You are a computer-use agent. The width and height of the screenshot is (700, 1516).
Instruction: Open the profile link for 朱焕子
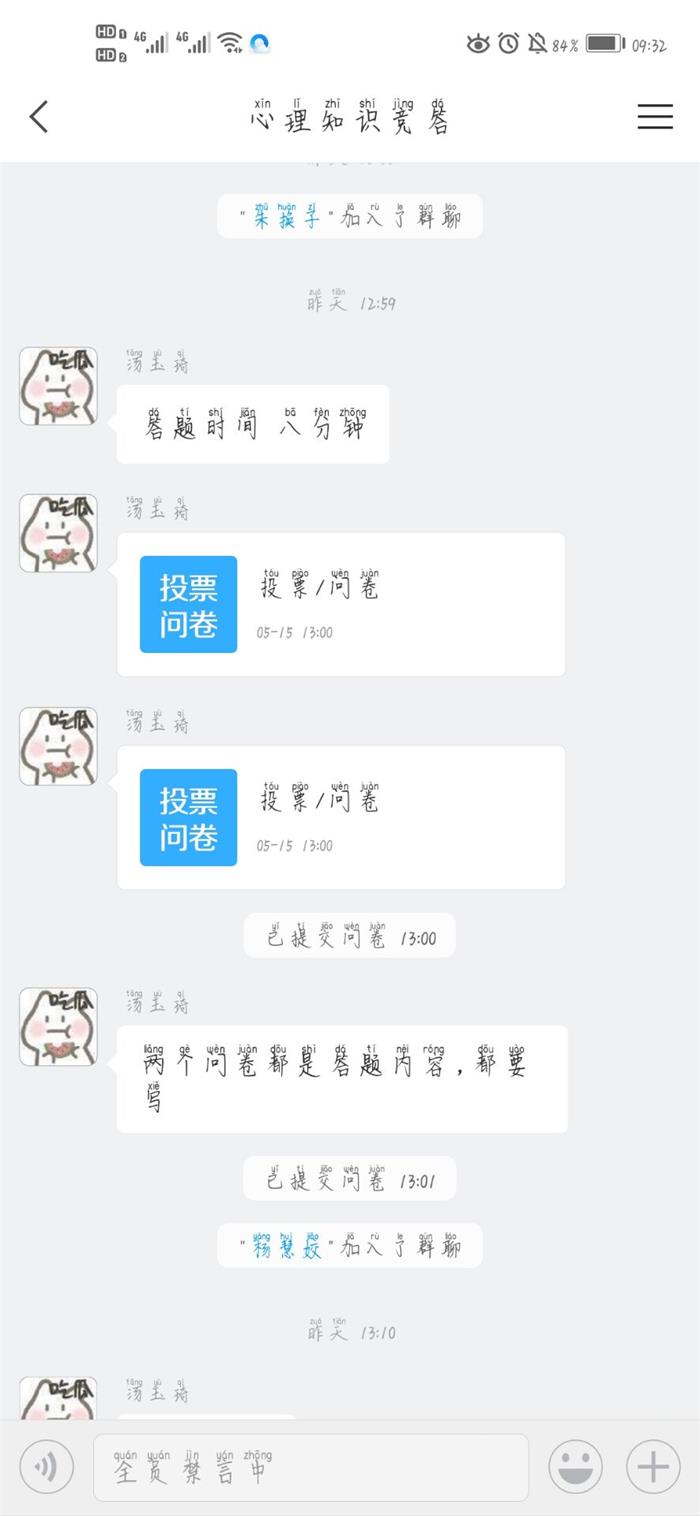(286, 217)
